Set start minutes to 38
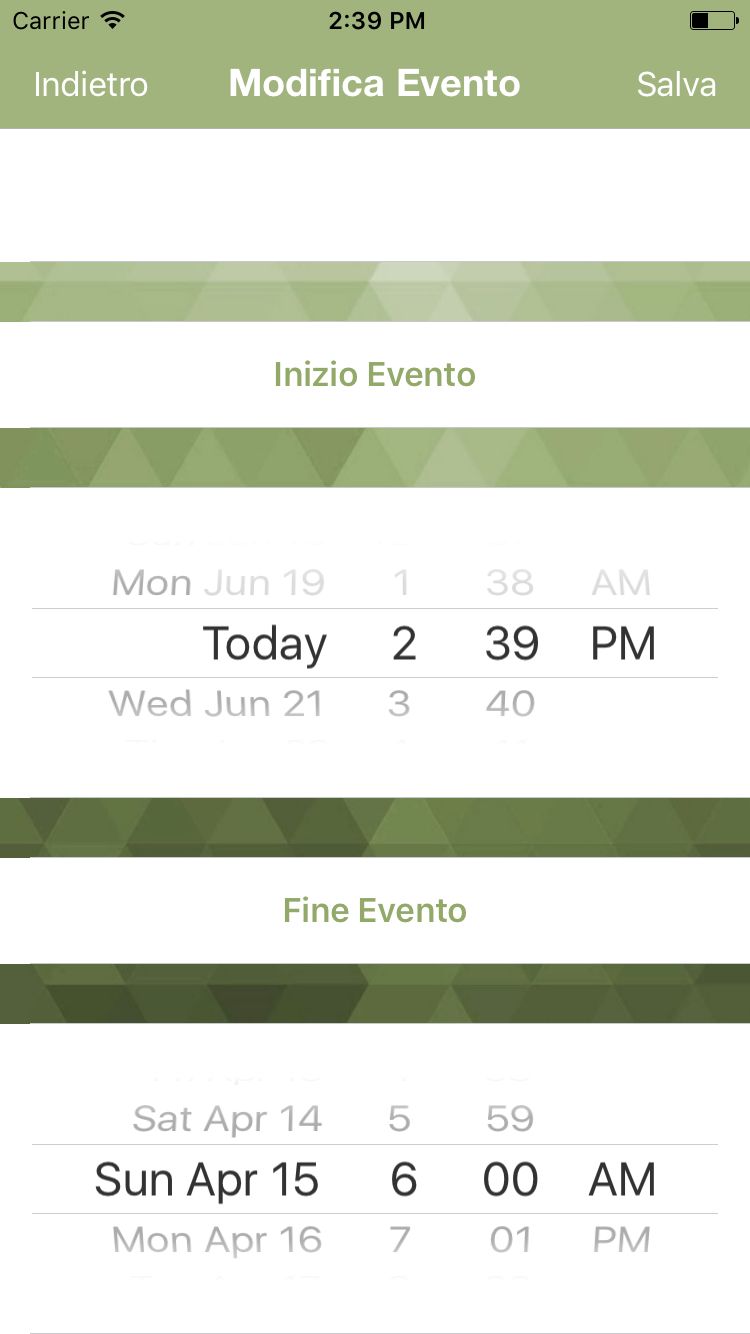The image size is (750, 1334). (510, 583)
